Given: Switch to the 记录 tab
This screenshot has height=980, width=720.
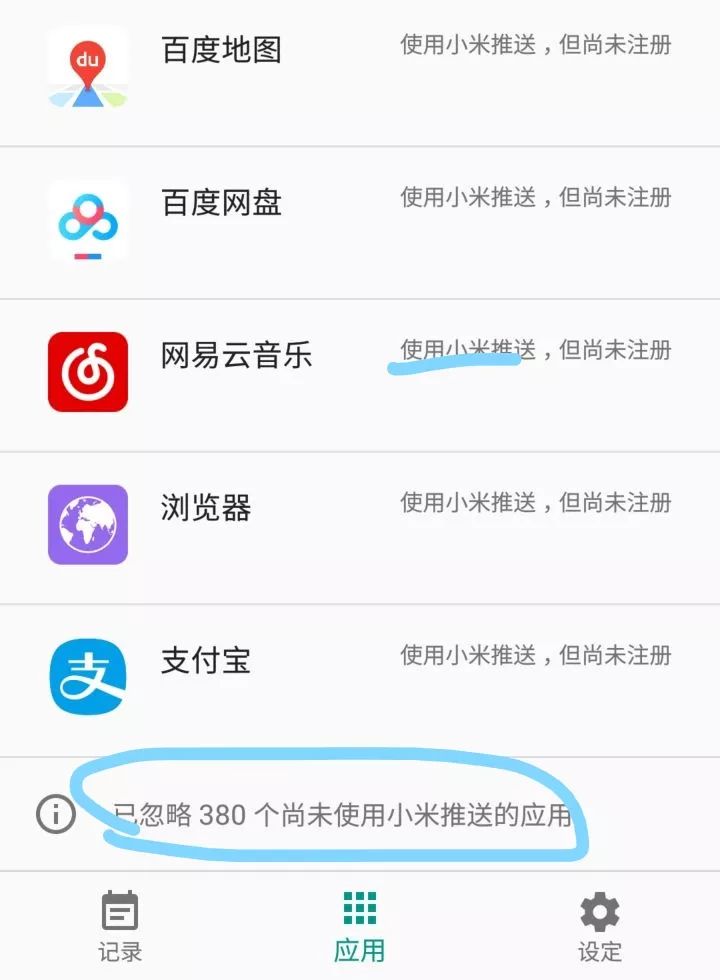Looking at the screenshot, I should [120, 926].
